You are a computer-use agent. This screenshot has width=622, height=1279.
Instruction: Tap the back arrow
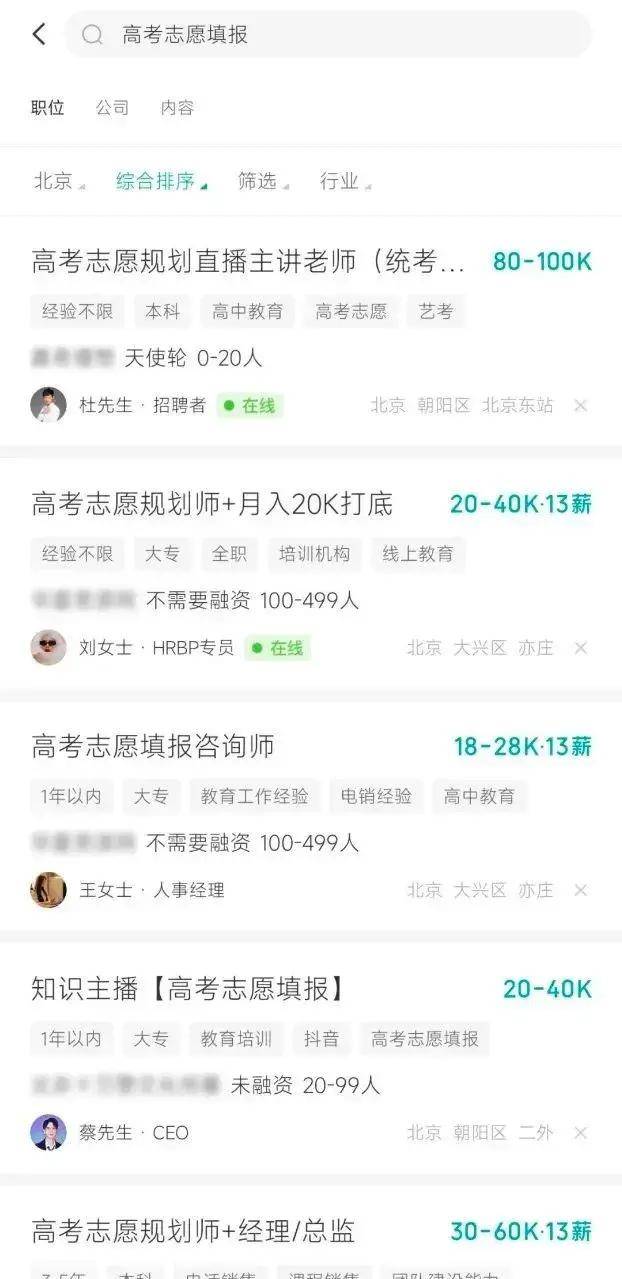(38, 34)
